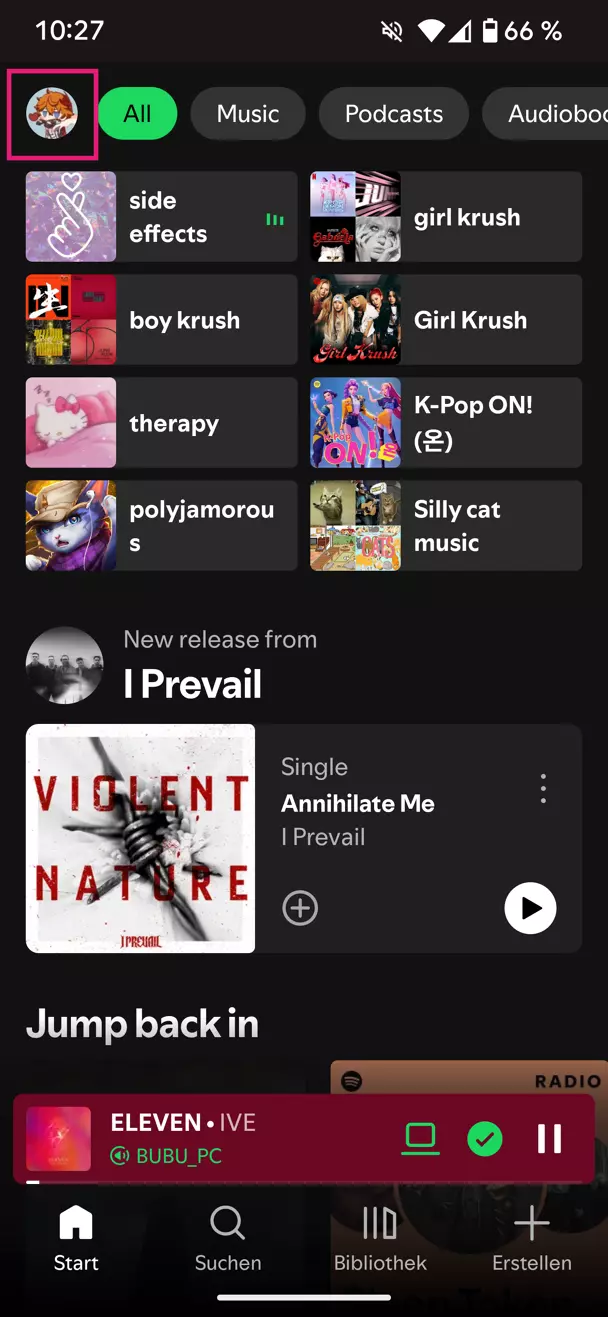Open the device picker for BUBU_PC
This screenshot has width=608, height=1317.
click(x=421, y=1139)
